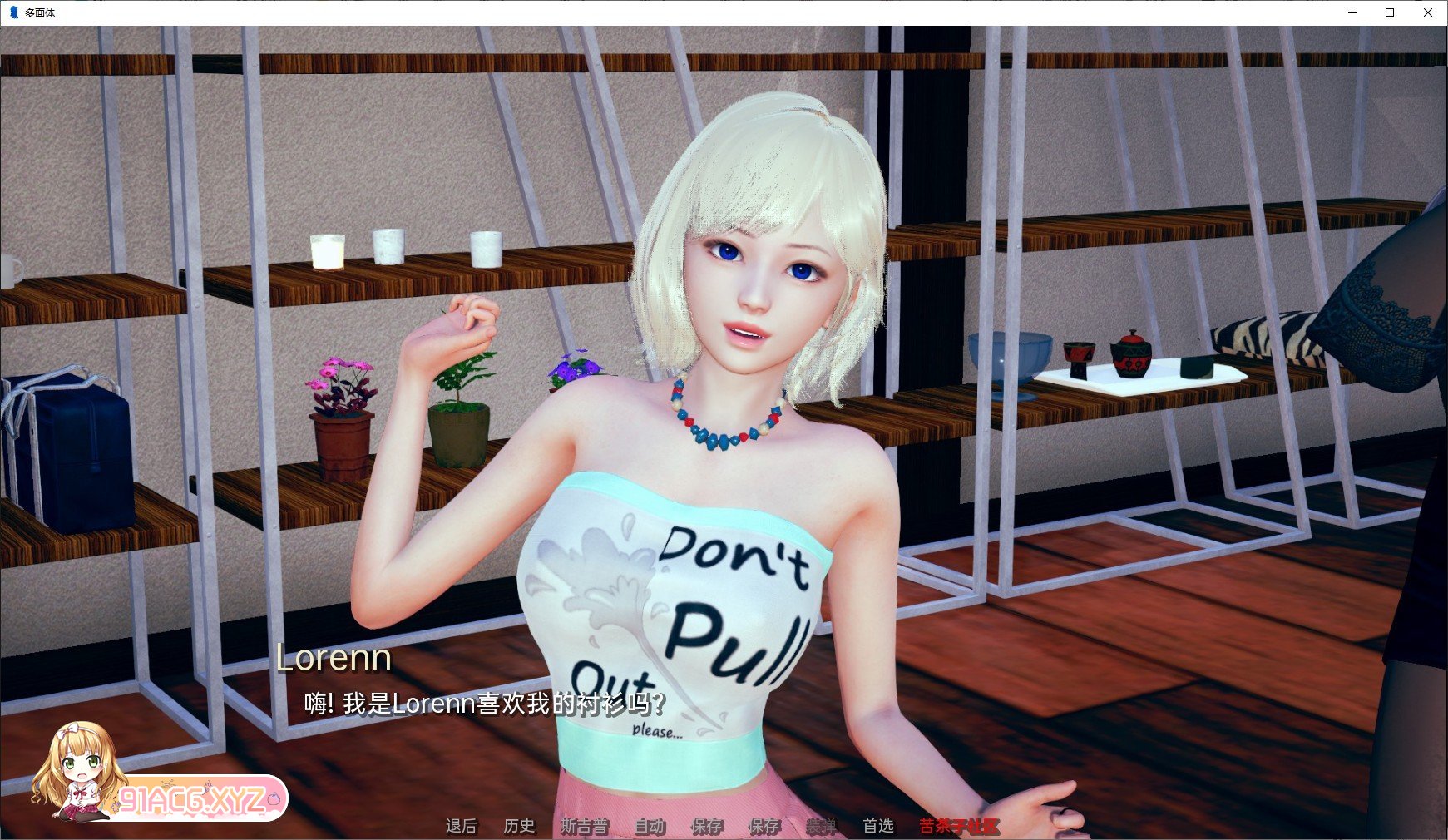
Task: Open the 首选 preferences menu
Action: tap(877, 826)
